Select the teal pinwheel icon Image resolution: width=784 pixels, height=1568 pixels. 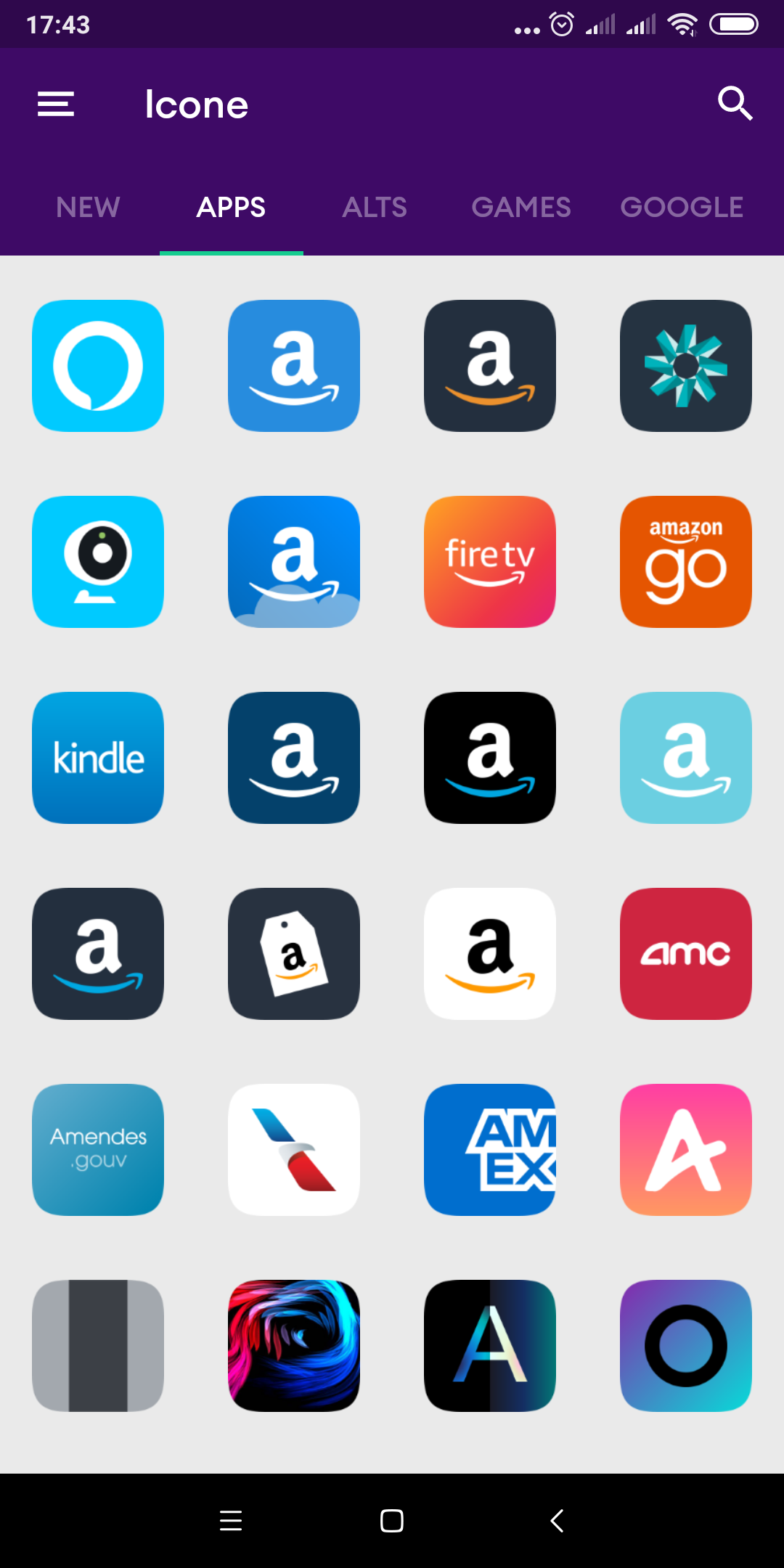click(x=686, y=366)
